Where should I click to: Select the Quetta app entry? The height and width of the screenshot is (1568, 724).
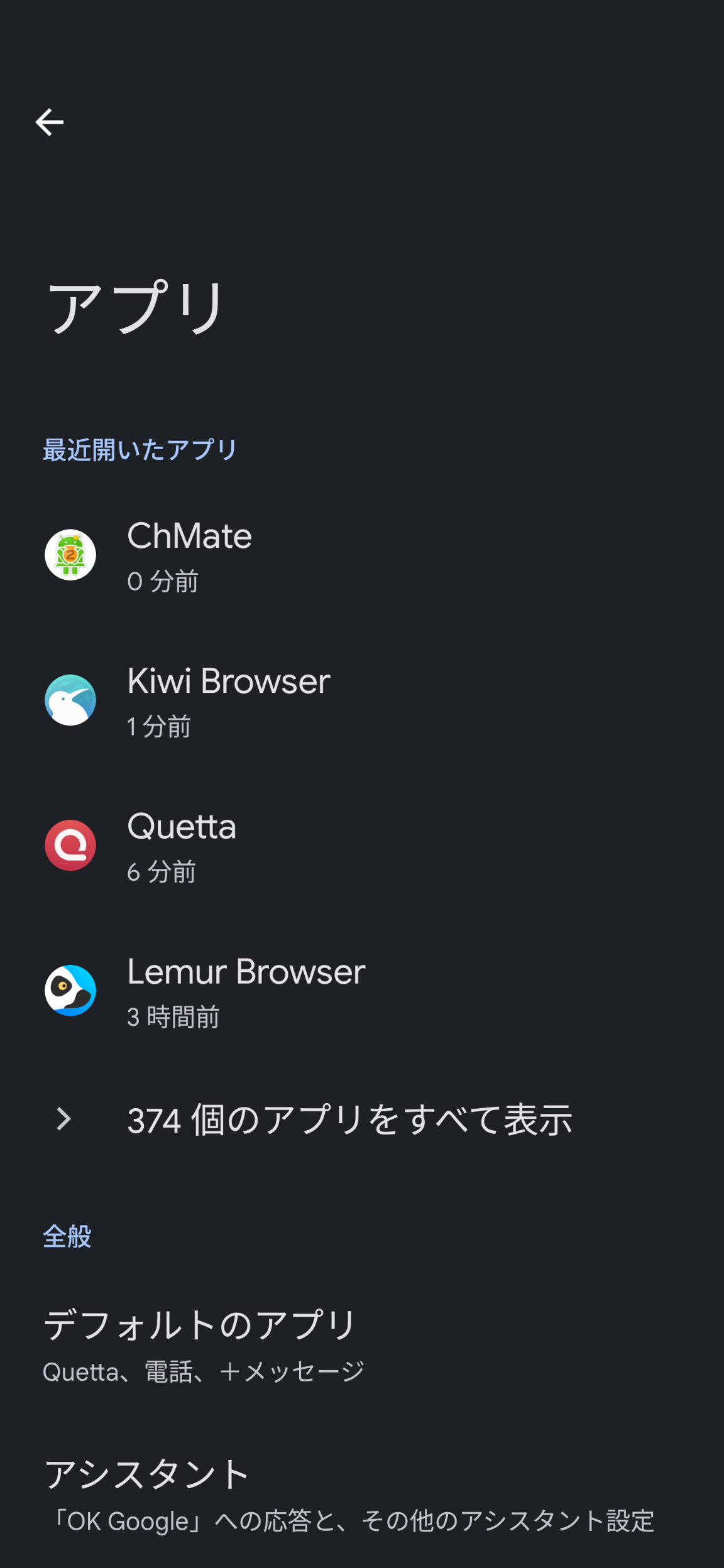[x=182, y=846]
